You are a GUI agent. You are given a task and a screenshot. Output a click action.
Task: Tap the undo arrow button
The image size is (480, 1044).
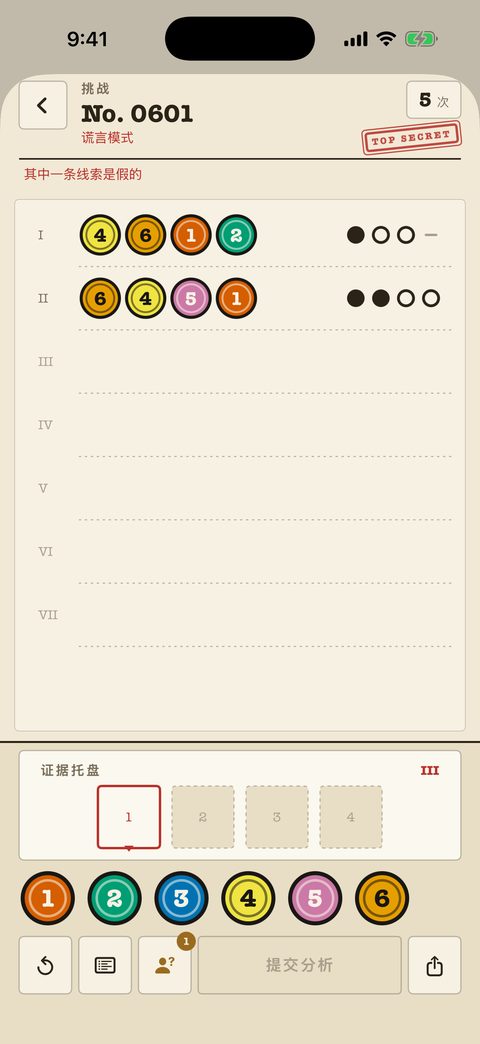(x=45, y=965)
